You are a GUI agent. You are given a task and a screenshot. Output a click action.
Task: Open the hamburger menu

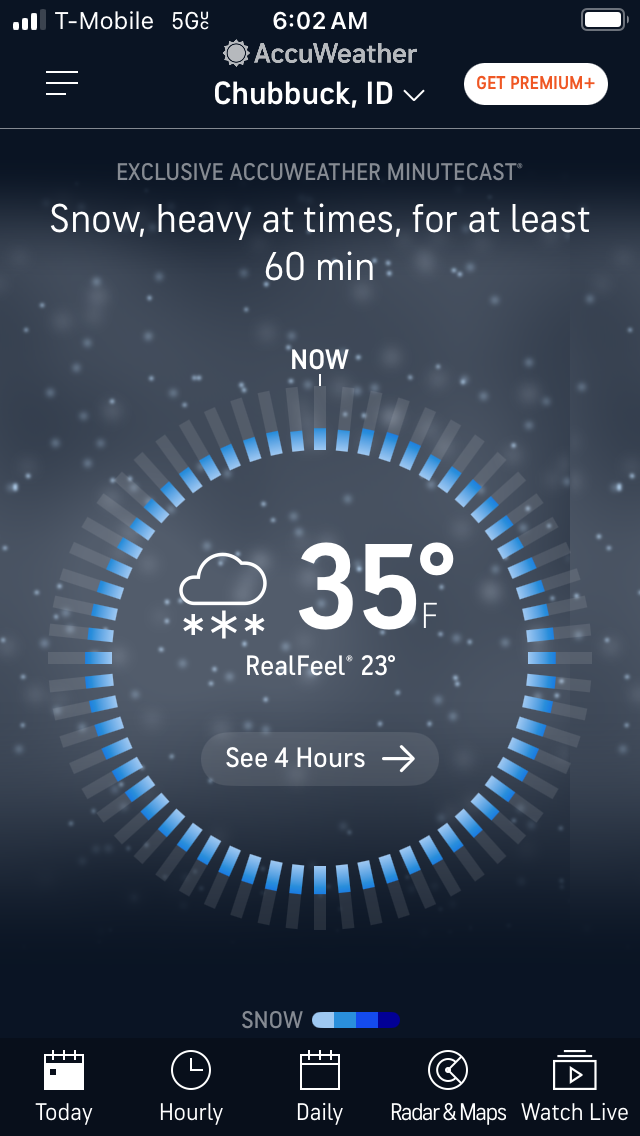tap(62, 84)
